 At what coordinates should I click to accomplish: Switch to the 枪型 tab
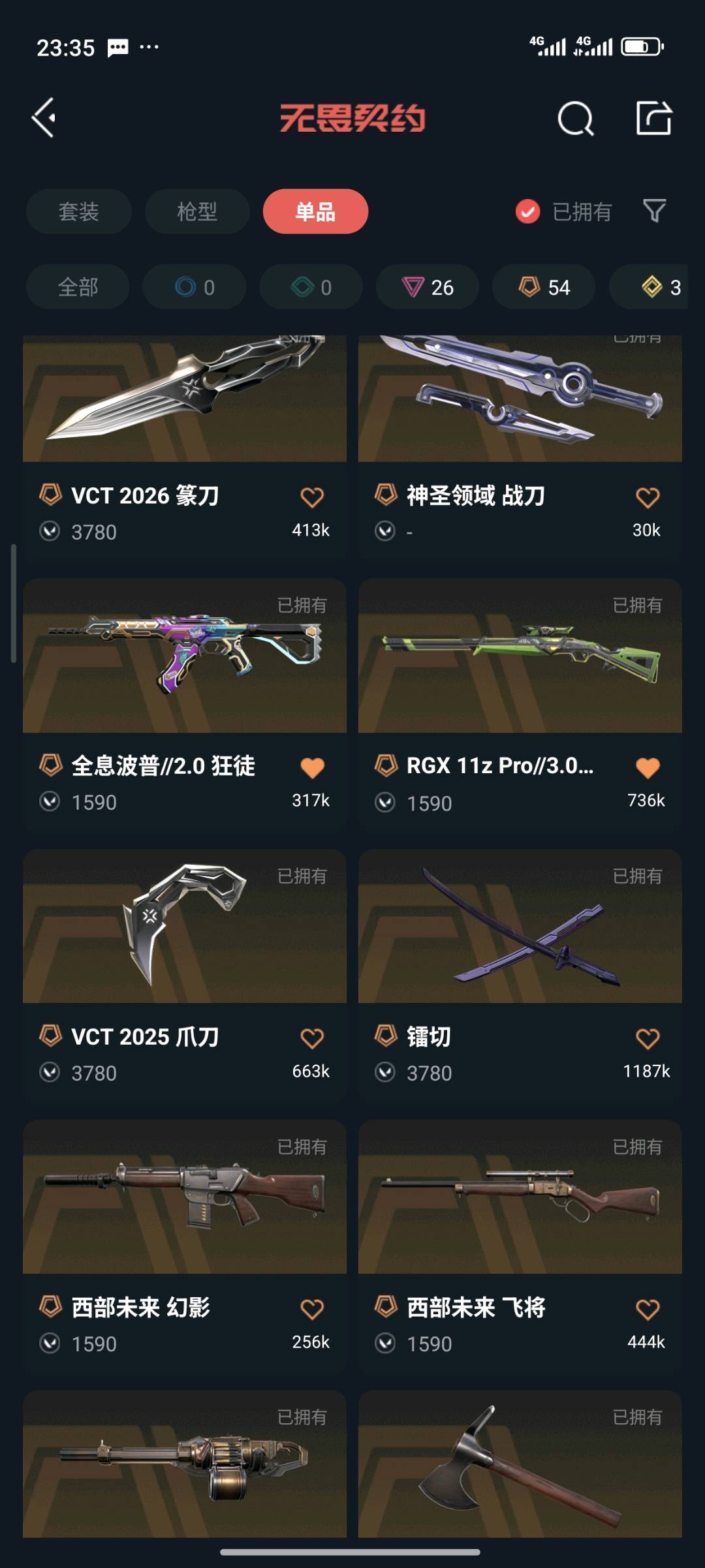tap(197, 211)
